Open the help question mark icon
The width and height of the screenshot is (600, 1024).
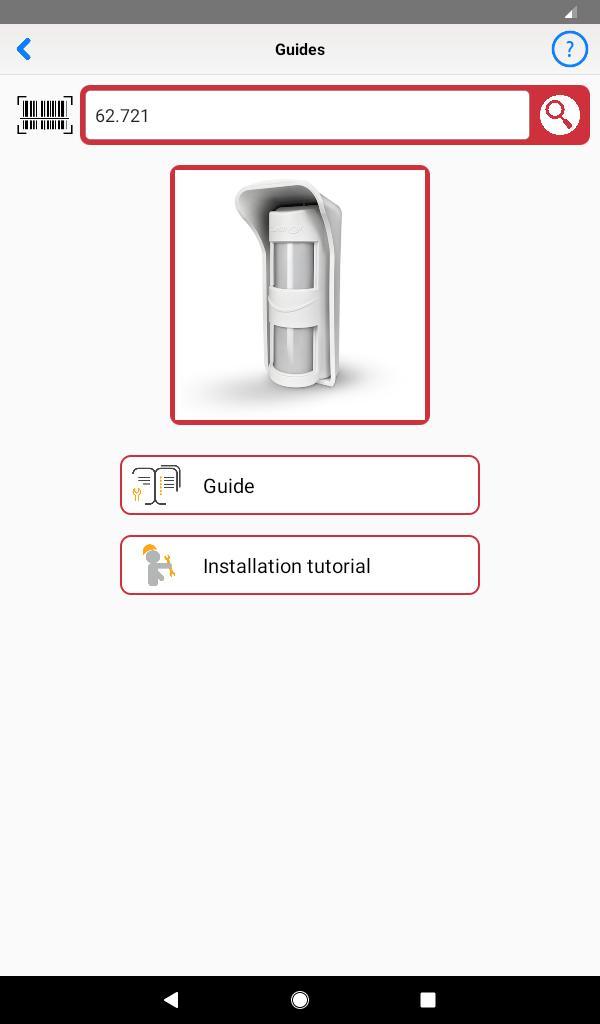click(x=569, y=49)
